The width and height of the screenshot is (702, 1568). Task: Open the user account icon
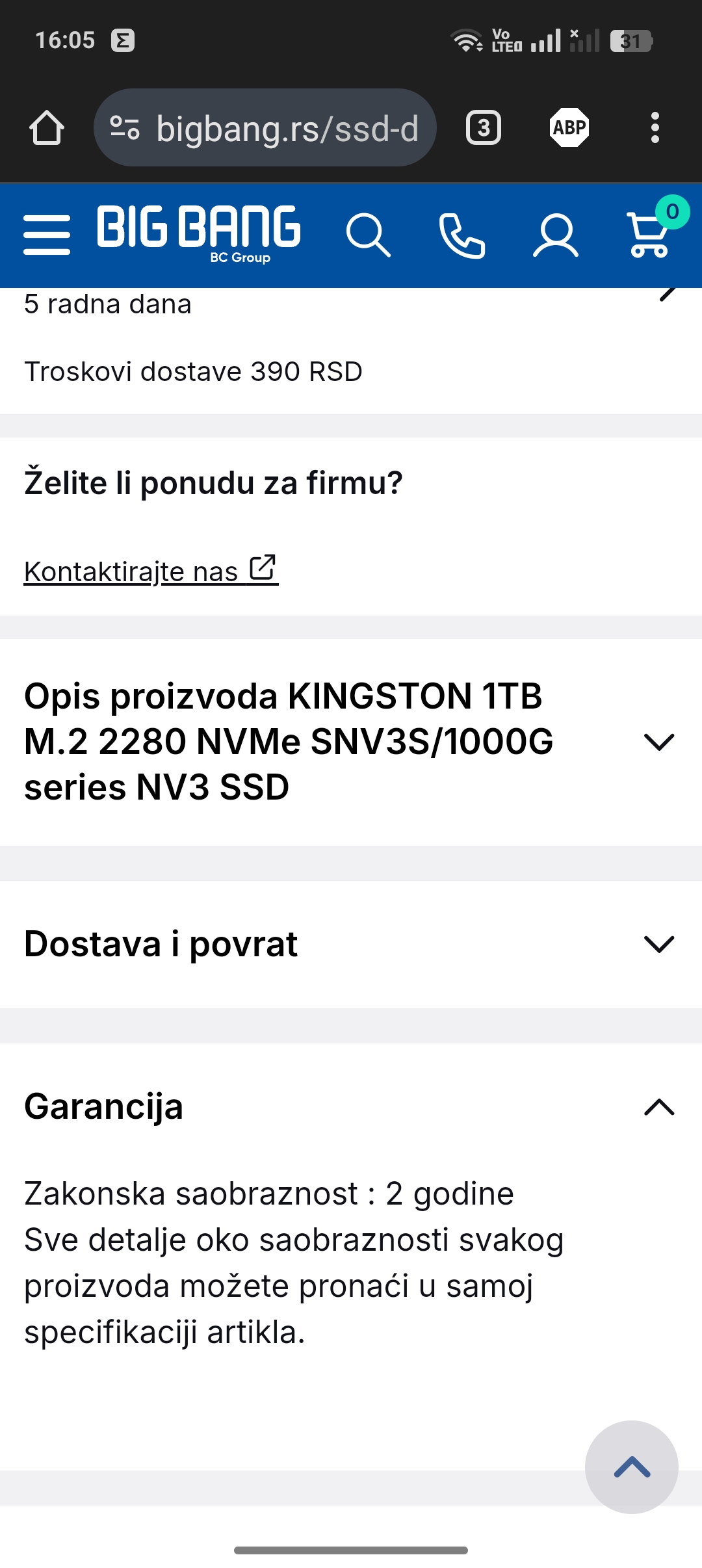click(556, 235)
